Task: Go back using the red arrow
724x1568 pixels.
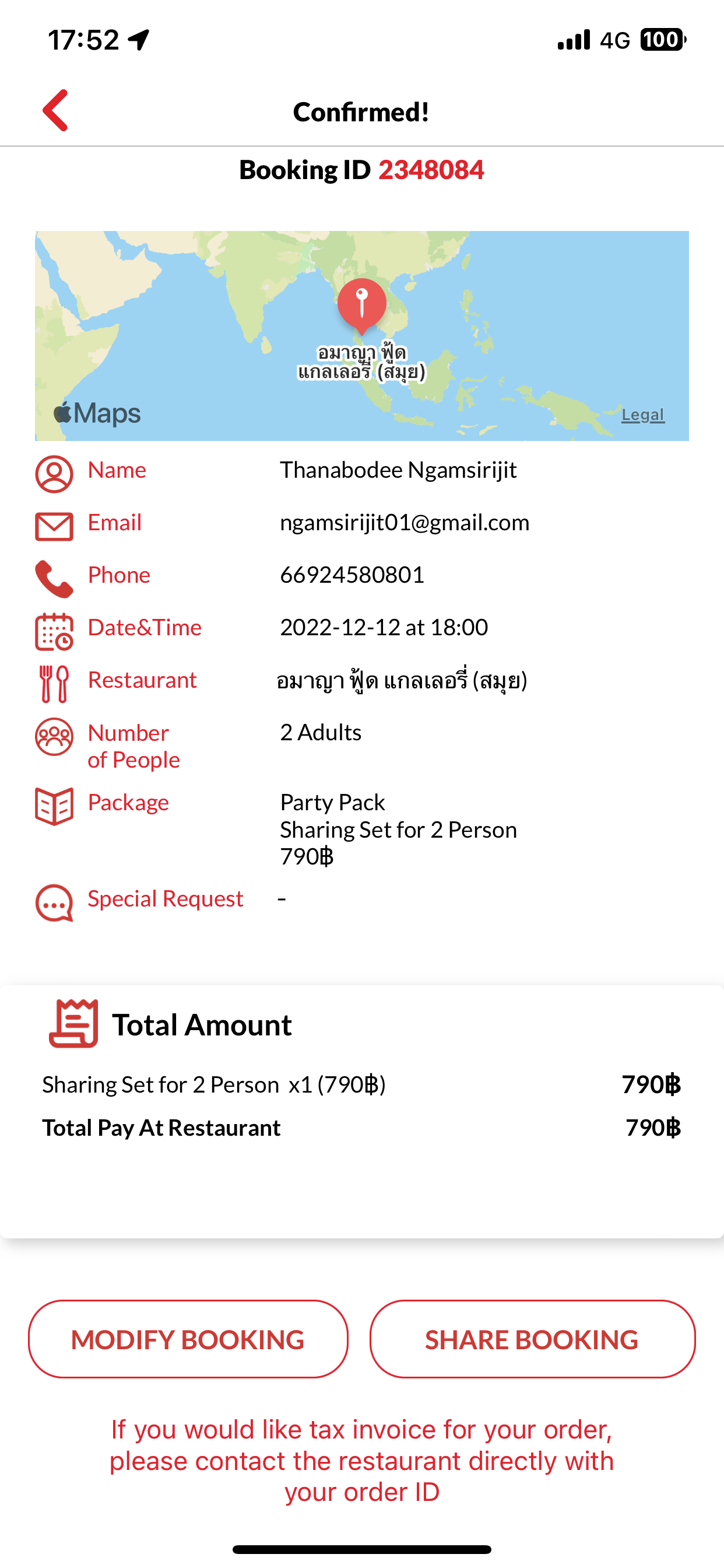Action: (55, 111)
